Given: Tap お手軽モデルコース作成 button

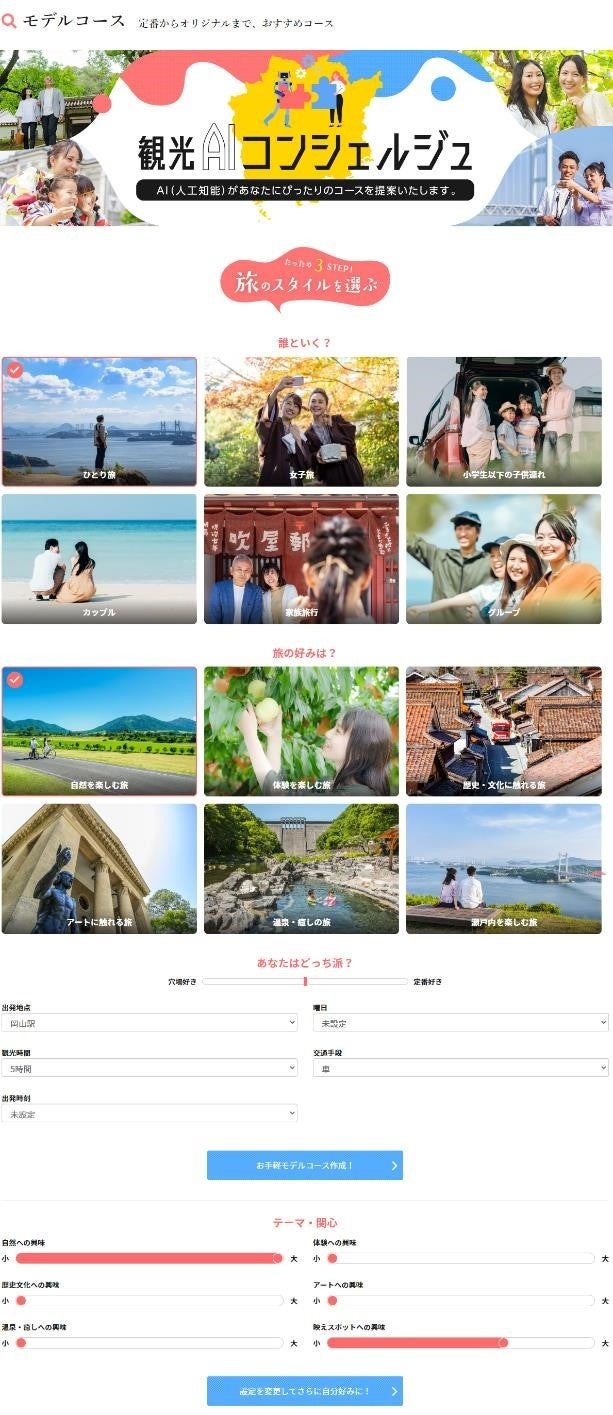Looking at the screenshot, I should (304, 1165).
